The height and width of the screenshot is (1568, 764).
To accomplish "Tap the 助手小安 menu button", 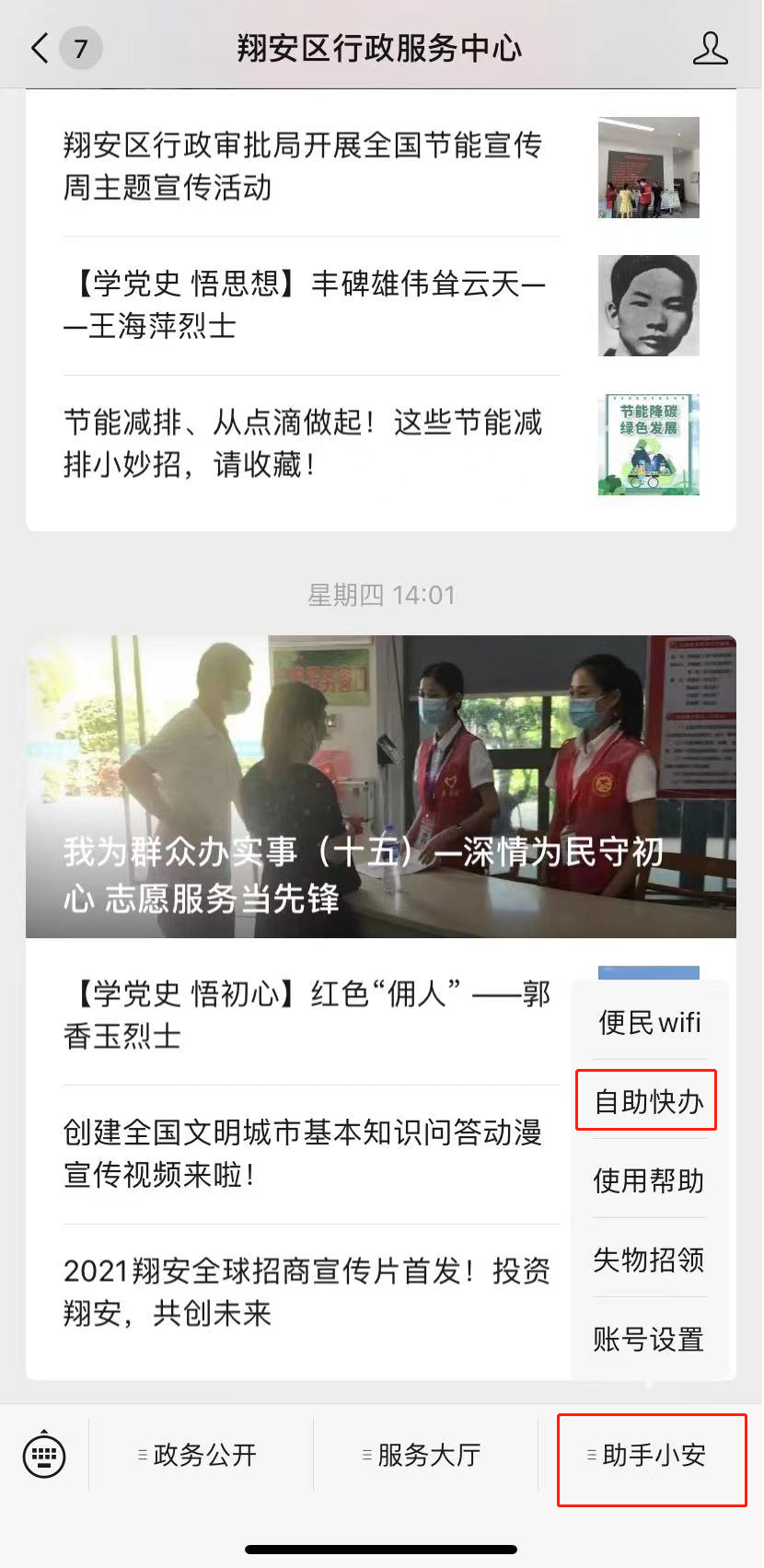I will tap(651, 1456).
